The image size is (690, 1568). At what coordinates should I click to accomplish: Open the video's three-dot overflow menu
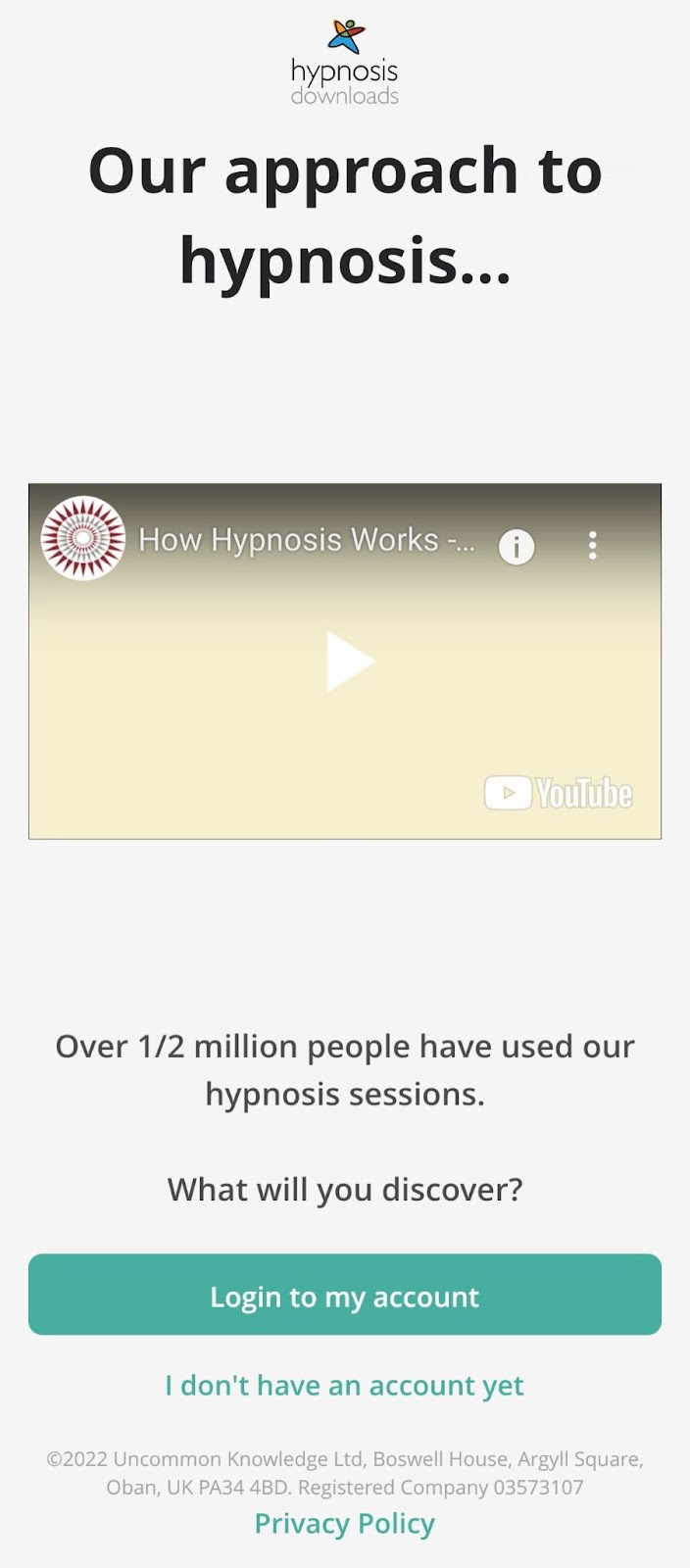tap(592, 545)
